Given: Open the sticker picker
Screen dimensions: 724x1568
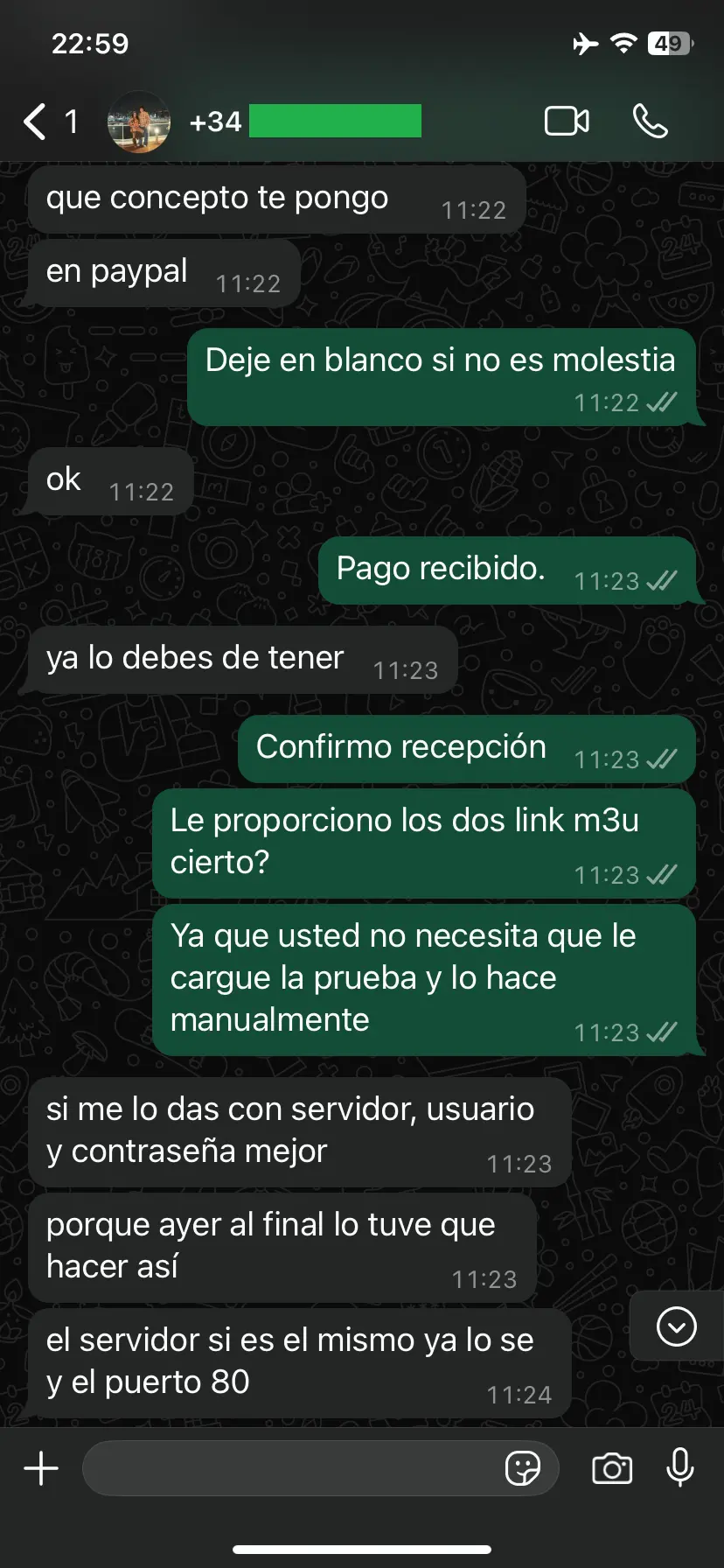Looking at the screenshot, I should pos(523,1467).
